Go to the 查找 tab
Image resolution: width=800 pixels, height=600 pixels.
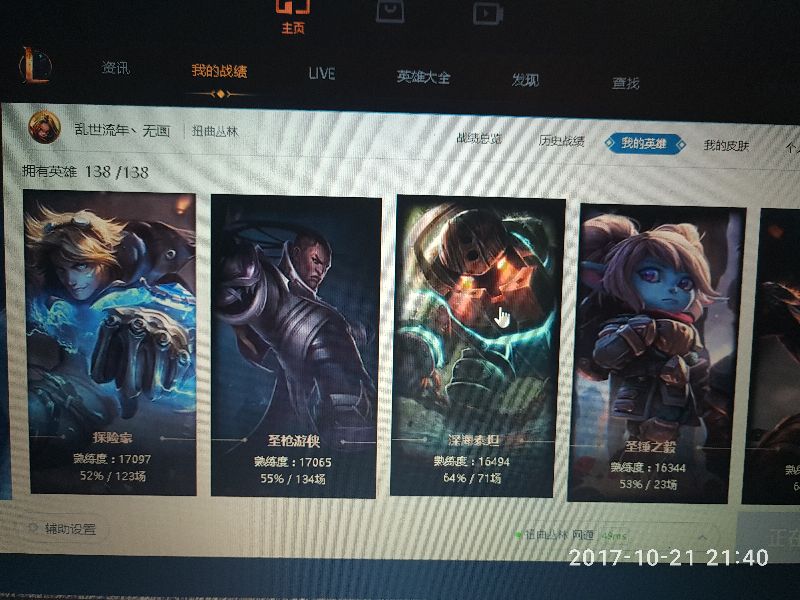626,83
